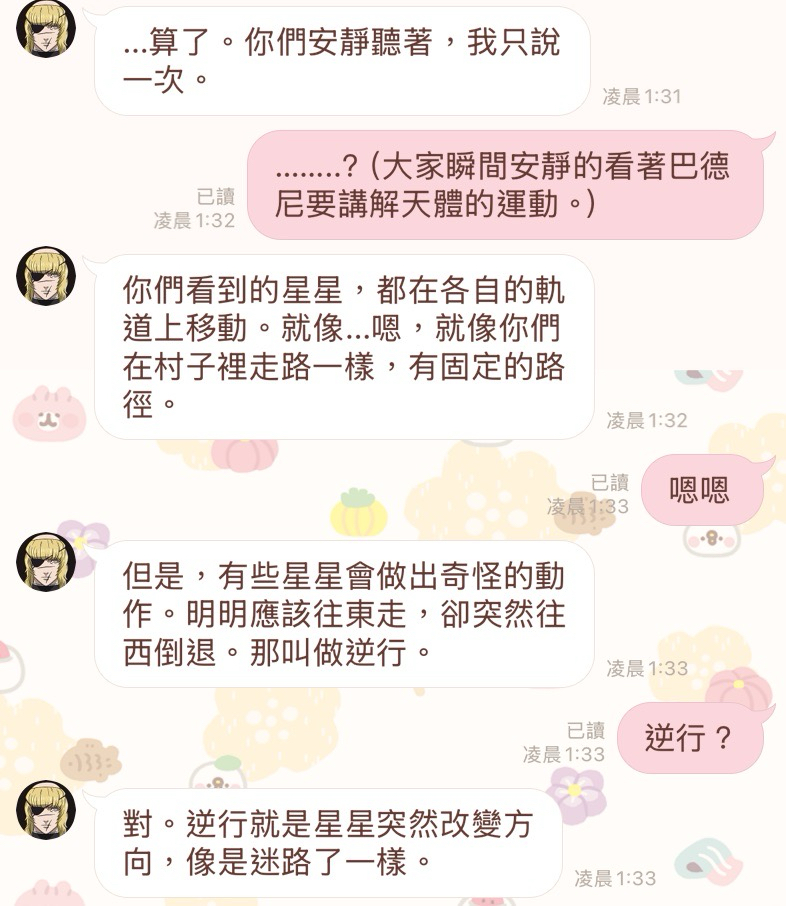The width and height of the screenshot is (786, 906).
Task: Open avatar next to '對。逆行就是星星' message
Action: click(46, 809)
